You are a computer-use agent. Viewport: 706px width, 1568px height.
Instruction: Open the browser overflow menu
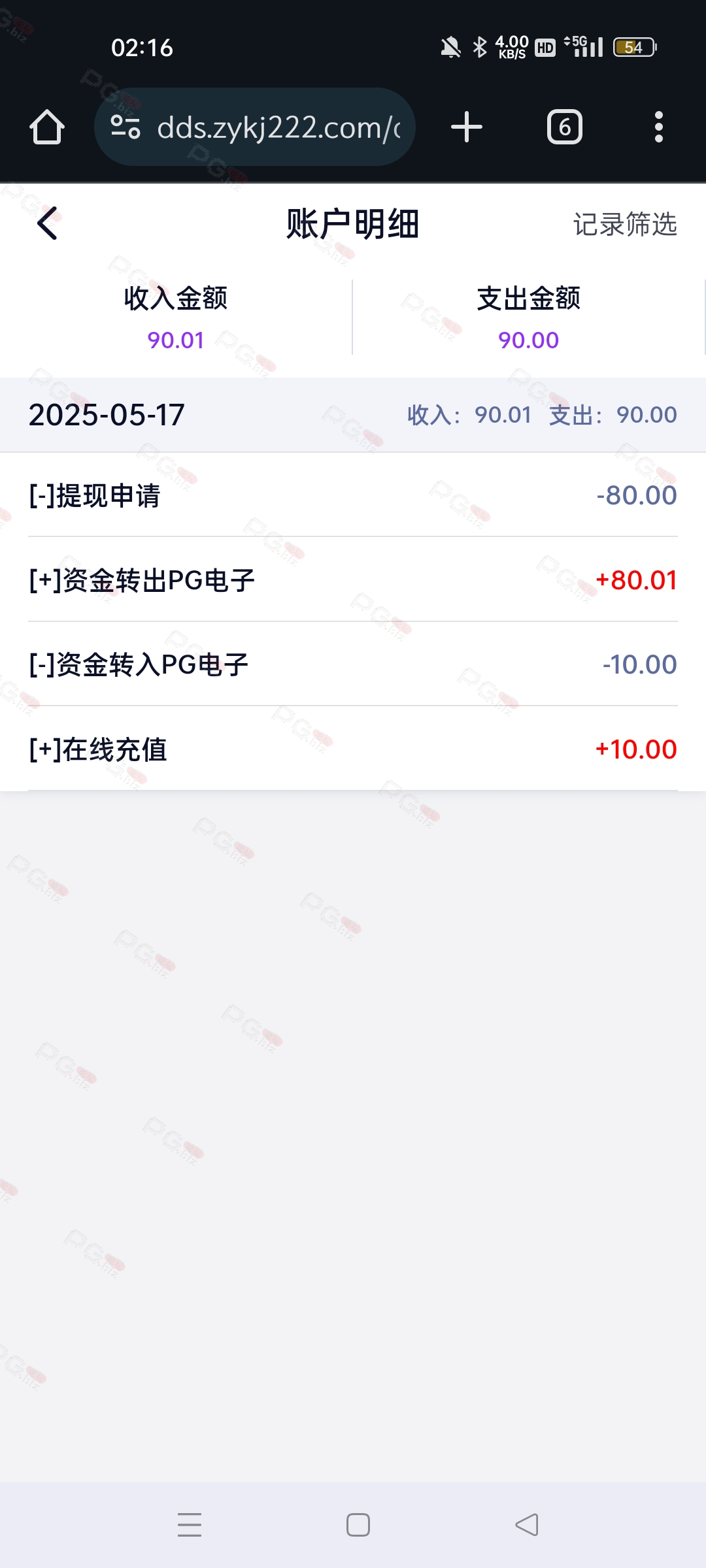[x=659, y=127]
